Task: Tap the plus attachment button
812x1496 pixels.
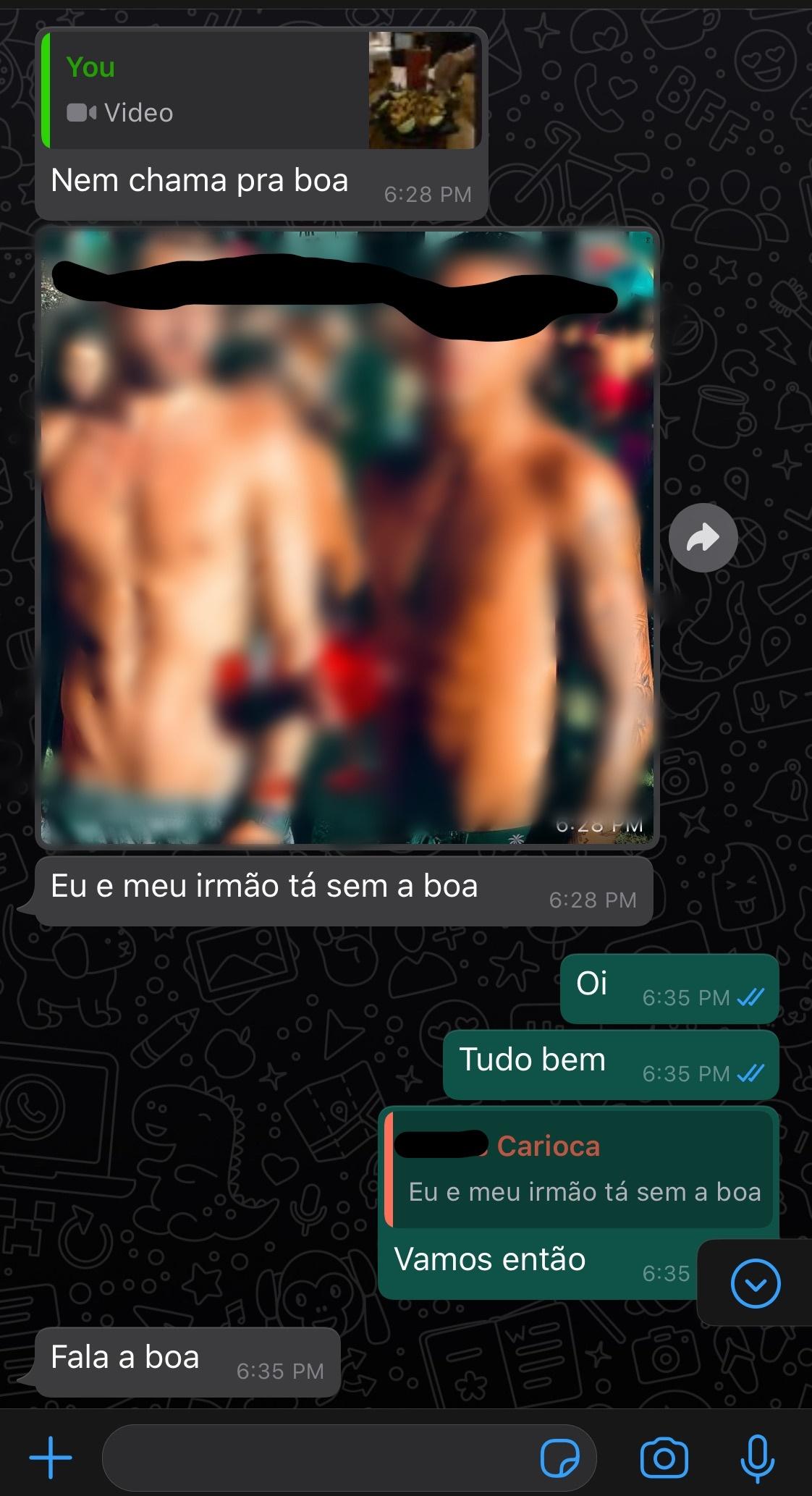Action: 51,1457
